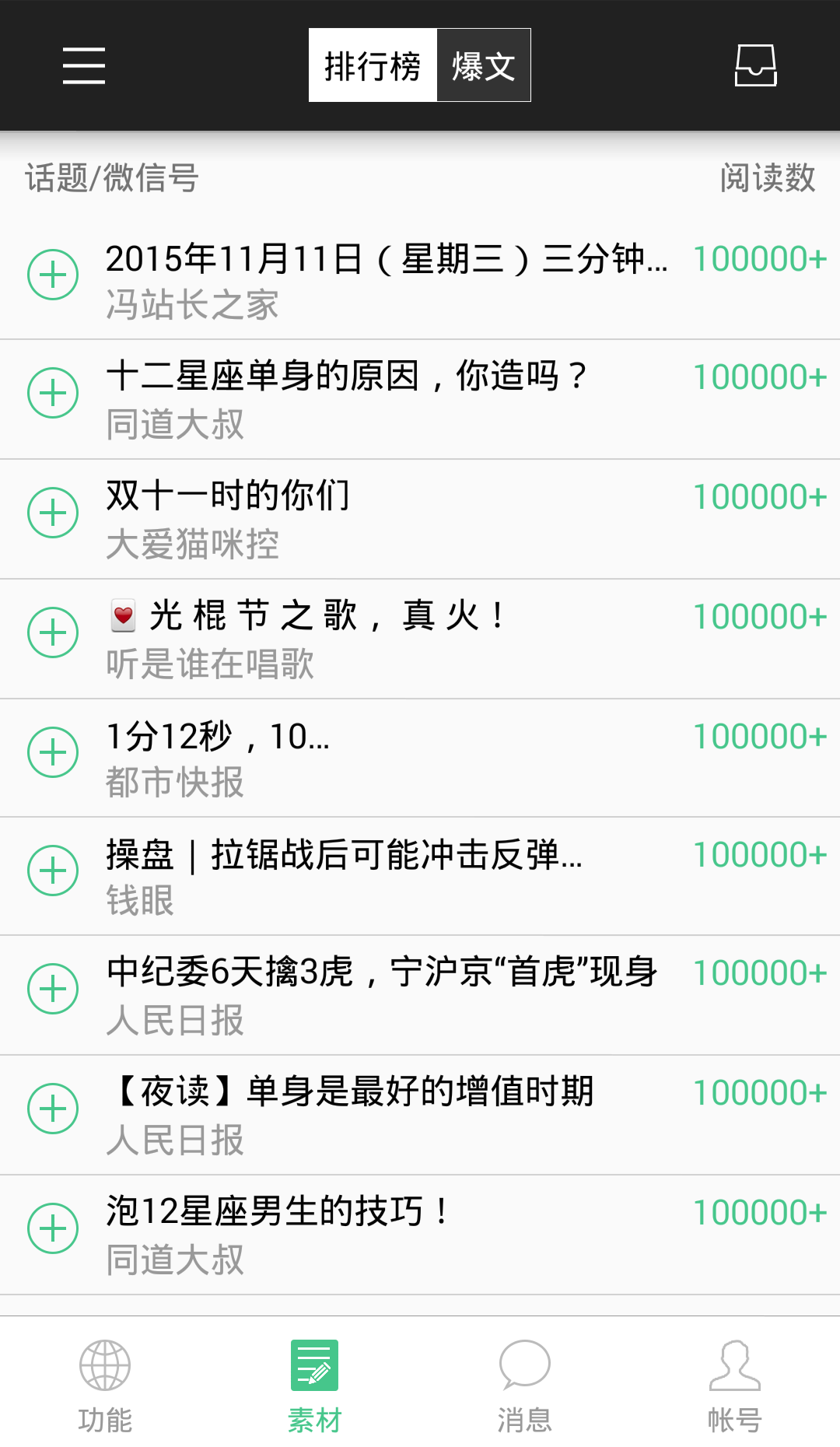
Task: Add the 光棍节之歌 article via plus icon
Action: coord(52,632)
